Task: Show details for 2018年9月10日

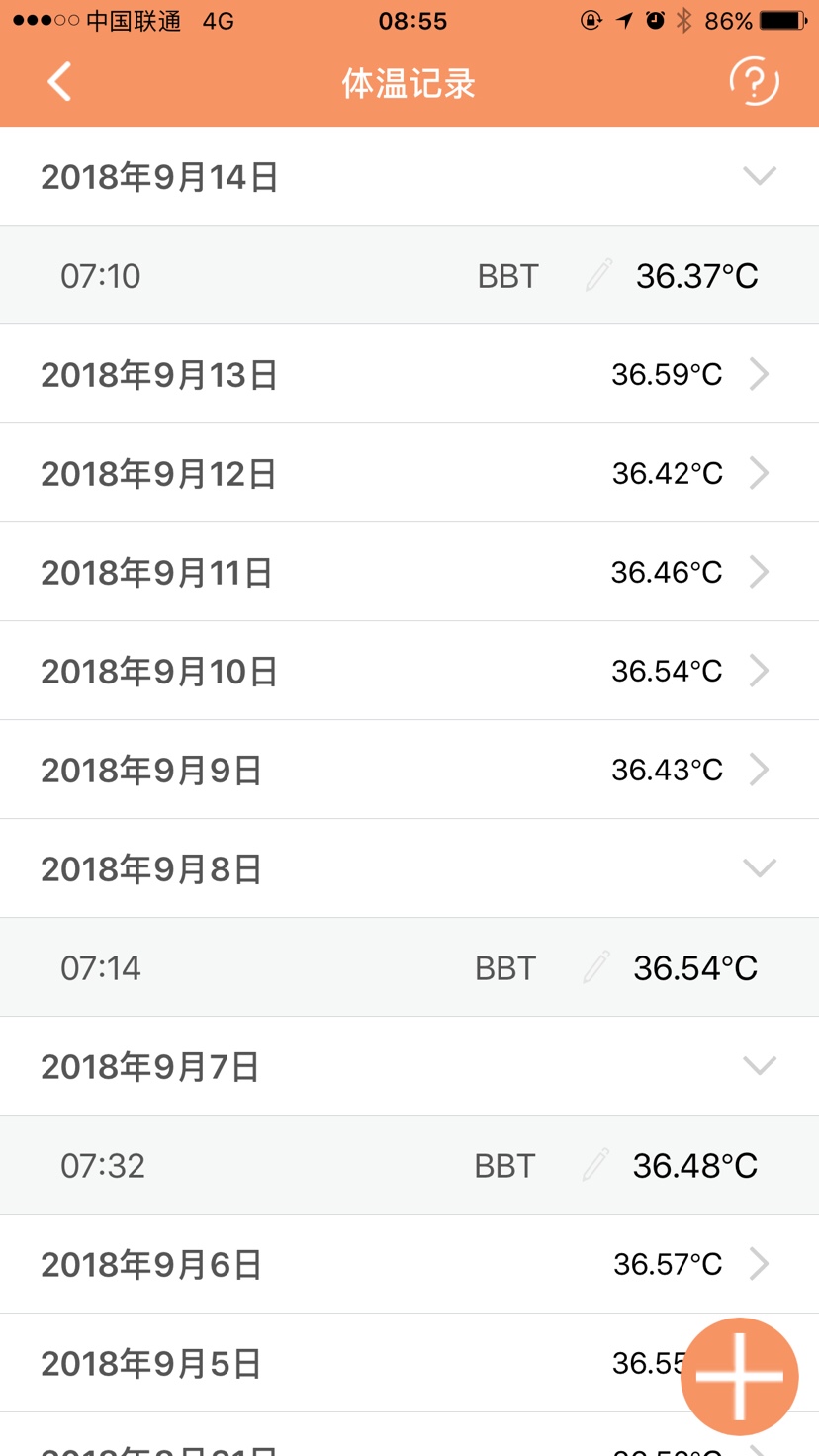Action: pos(759,671)
